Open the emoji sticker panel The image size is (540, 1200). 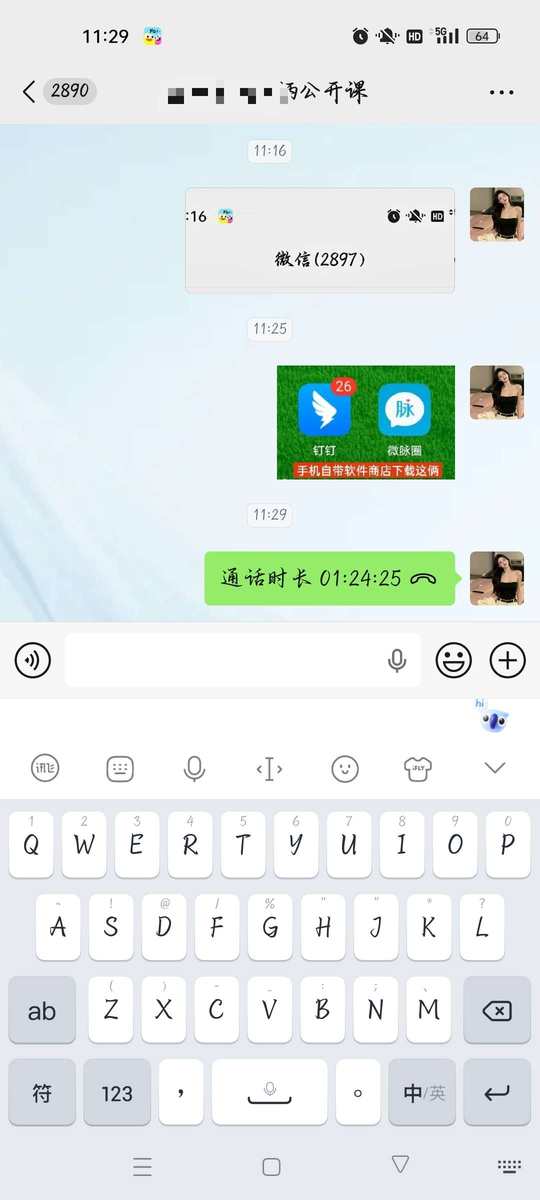click(x=454, y=660)
